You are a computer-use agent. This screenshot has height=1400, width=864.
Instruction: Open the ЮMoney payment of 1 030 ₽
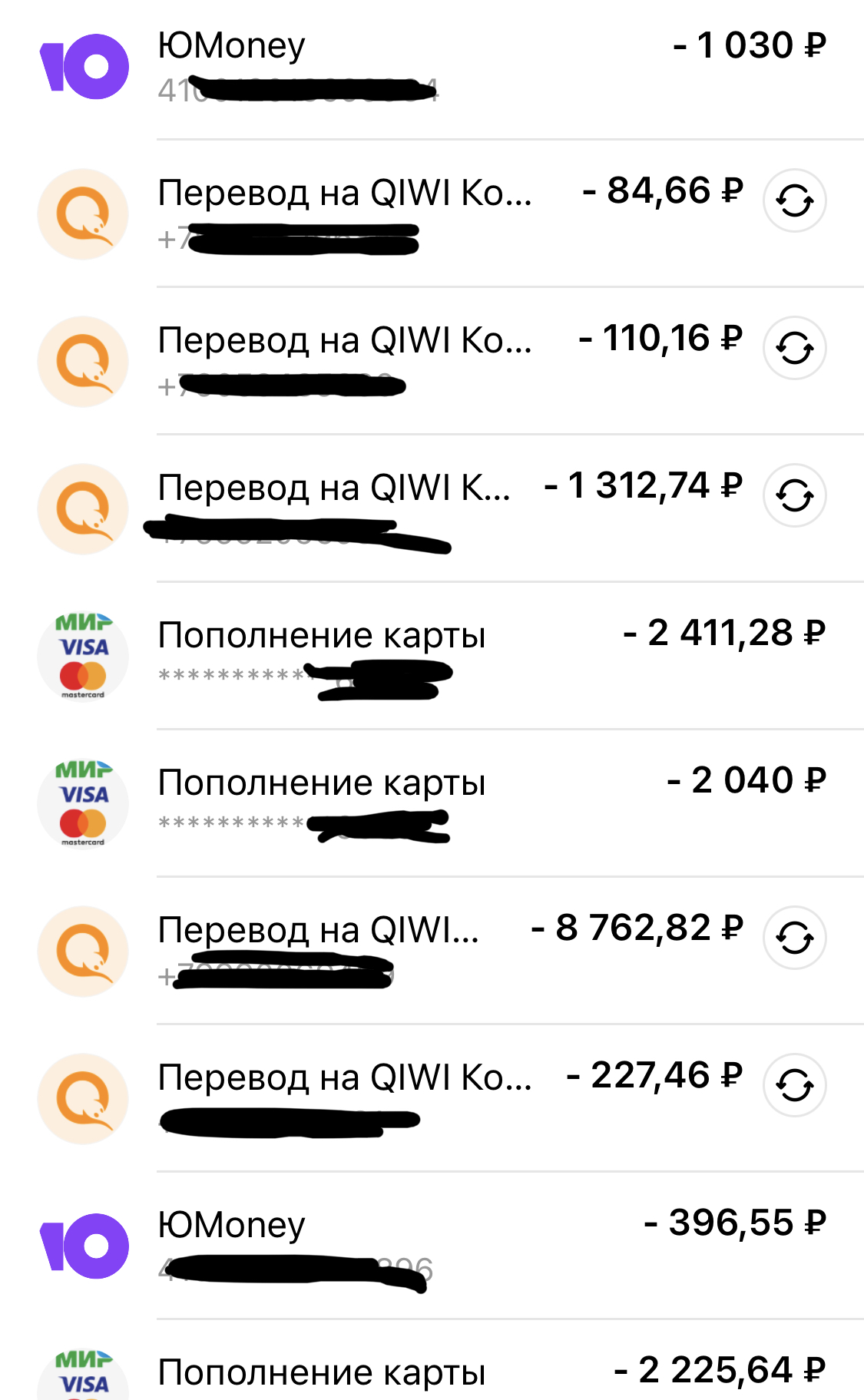coord(430,66)
